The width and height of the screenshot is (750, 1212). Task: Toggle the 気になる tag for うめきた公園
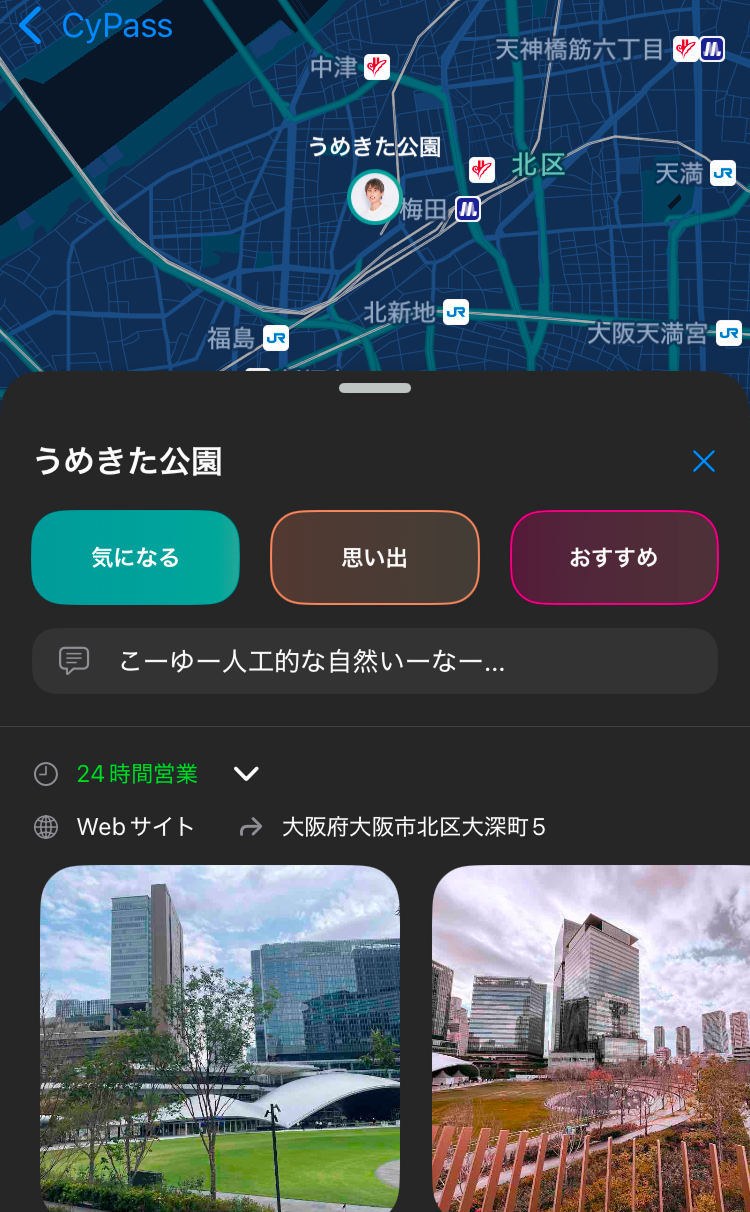click(135, 557)
